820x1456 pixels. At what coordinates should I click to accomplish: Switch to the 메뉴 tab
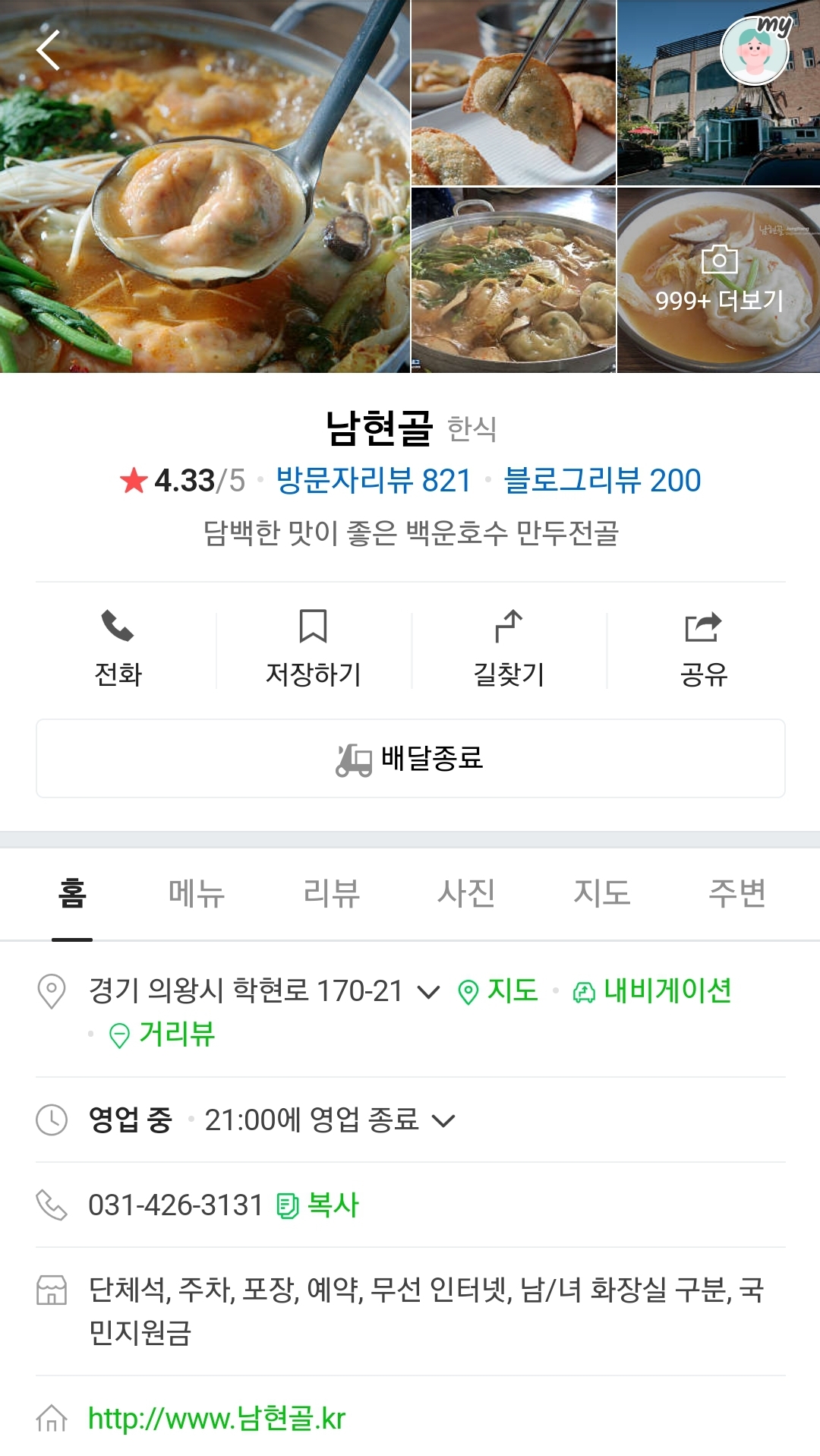tap(196, 895)
